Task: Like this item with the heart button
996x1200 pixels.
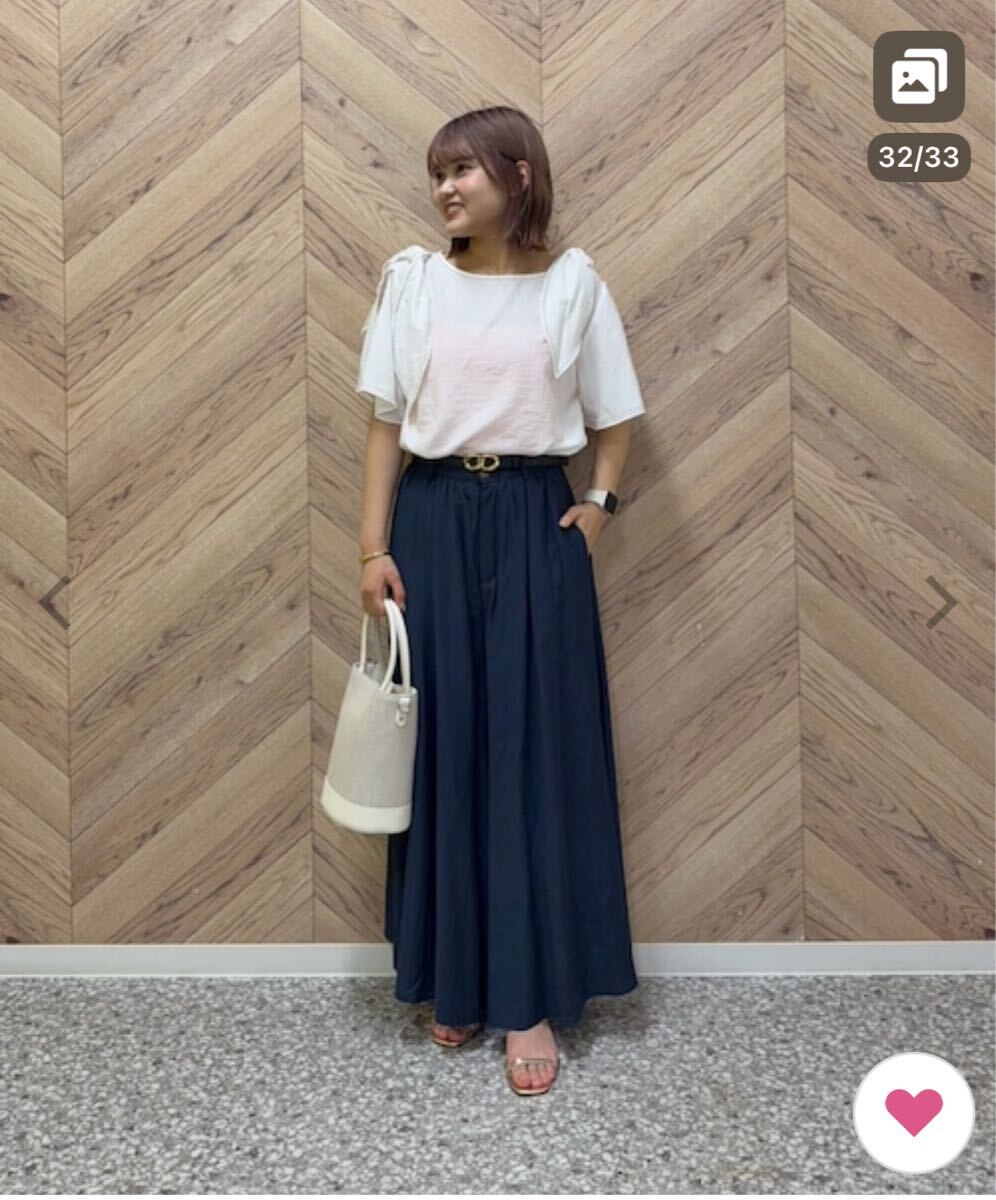Action: tap(913, 1112)
